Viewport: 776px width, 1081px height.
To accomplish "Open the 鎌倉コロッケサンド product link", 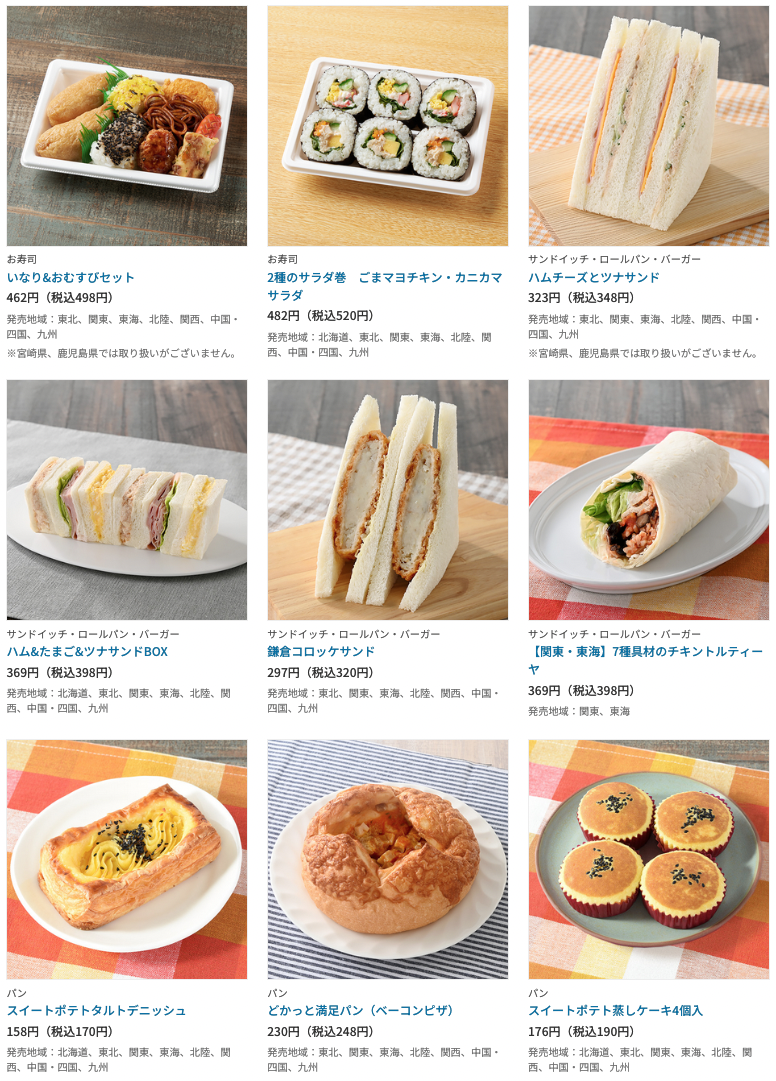I will [321, 652].
